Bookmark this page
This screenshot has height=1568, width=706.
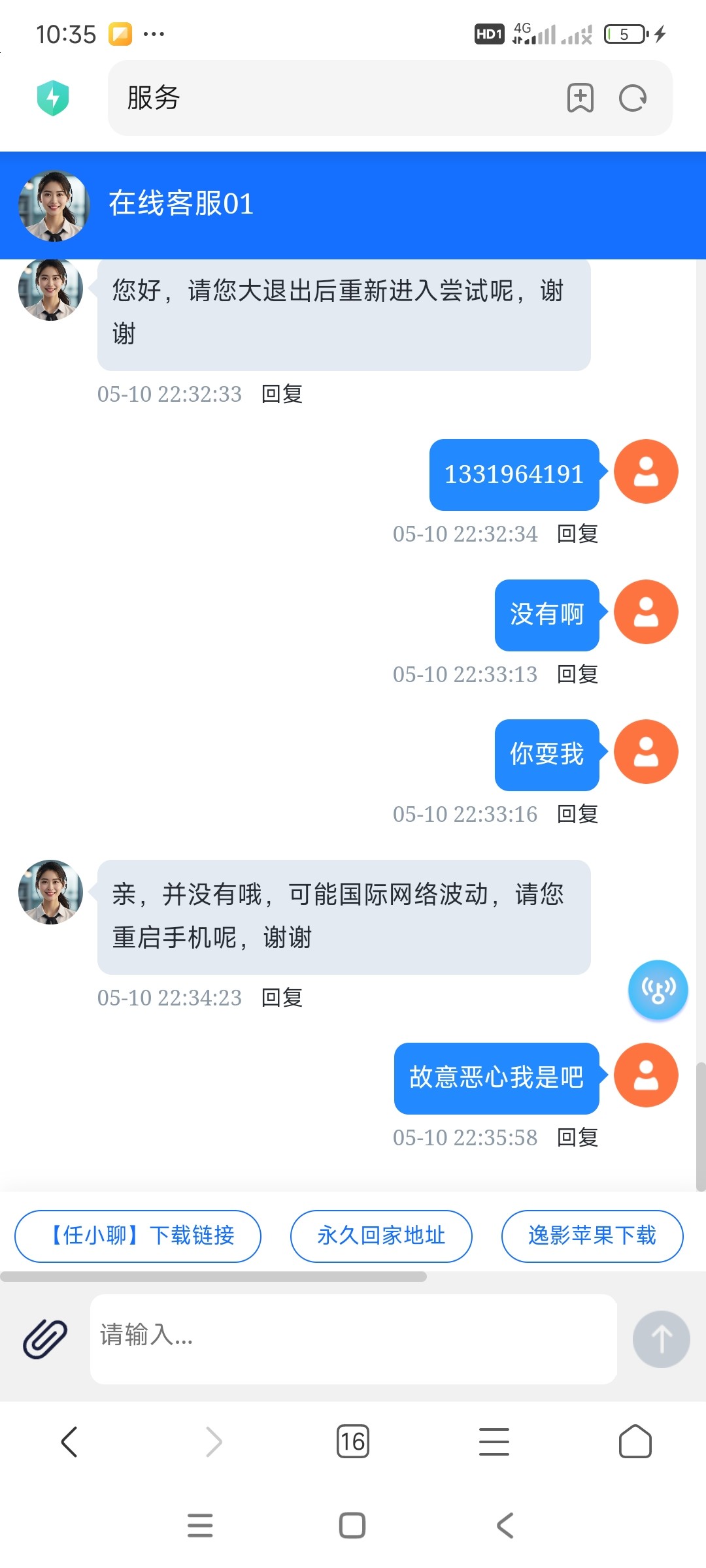click(580, 98)
